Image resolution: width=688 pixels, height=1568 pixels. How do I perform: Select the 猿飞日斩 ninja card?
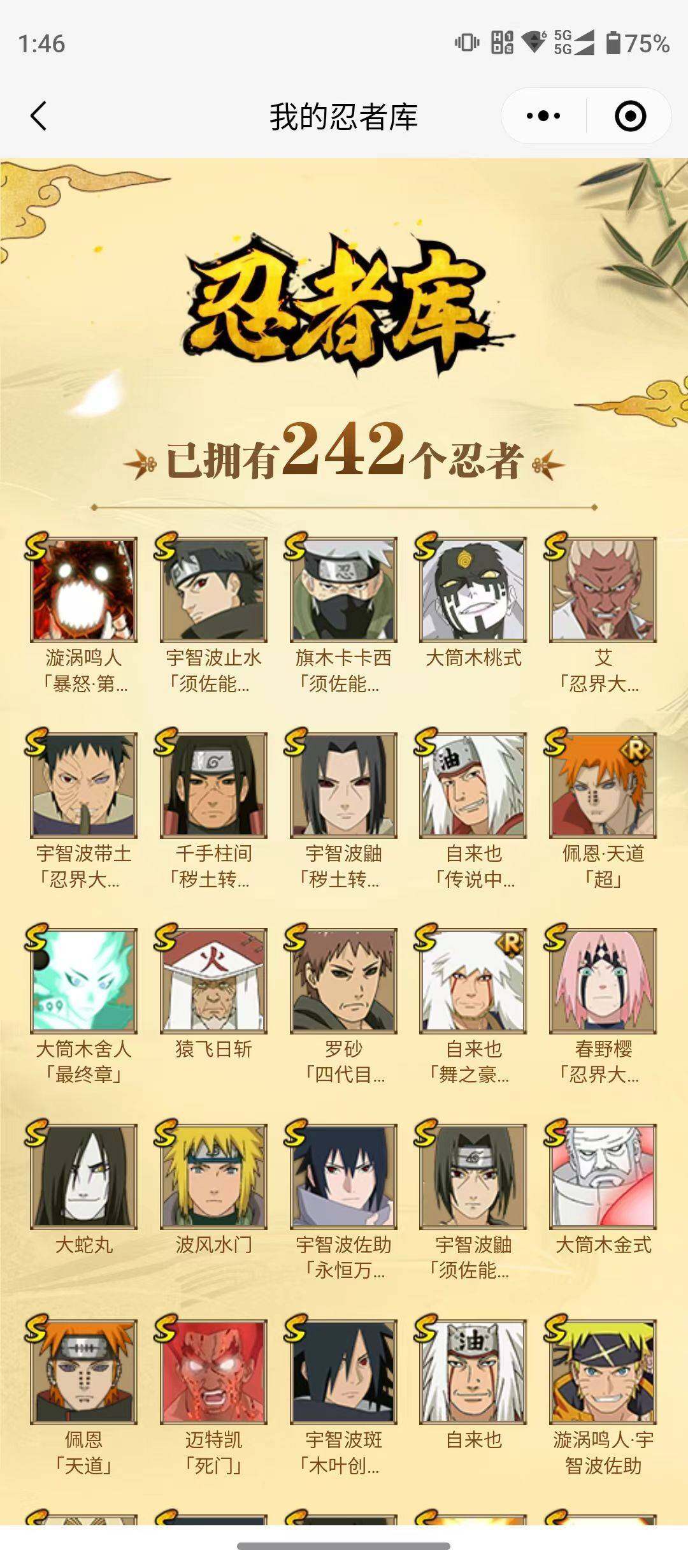[213, 981]
